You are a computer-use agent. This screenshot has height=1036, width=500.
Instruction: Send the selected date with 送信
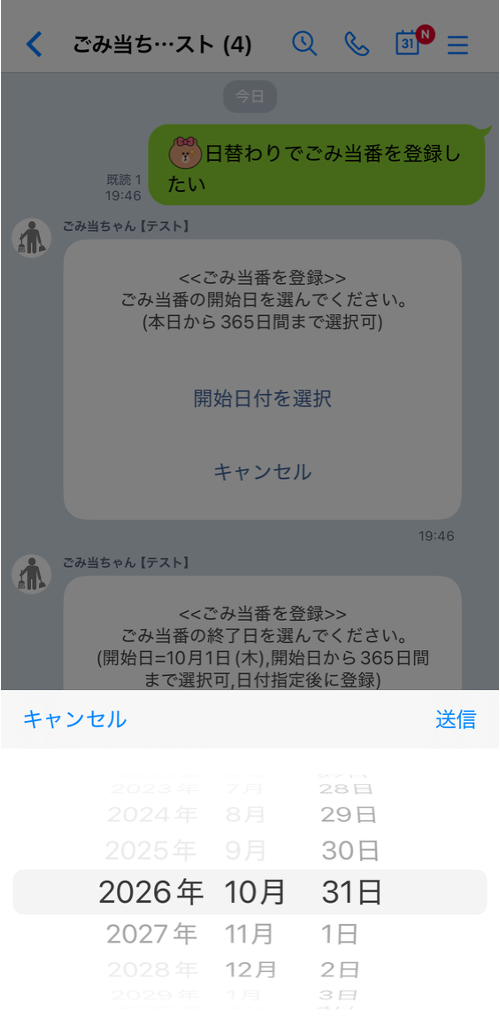[x=456, y=719]
